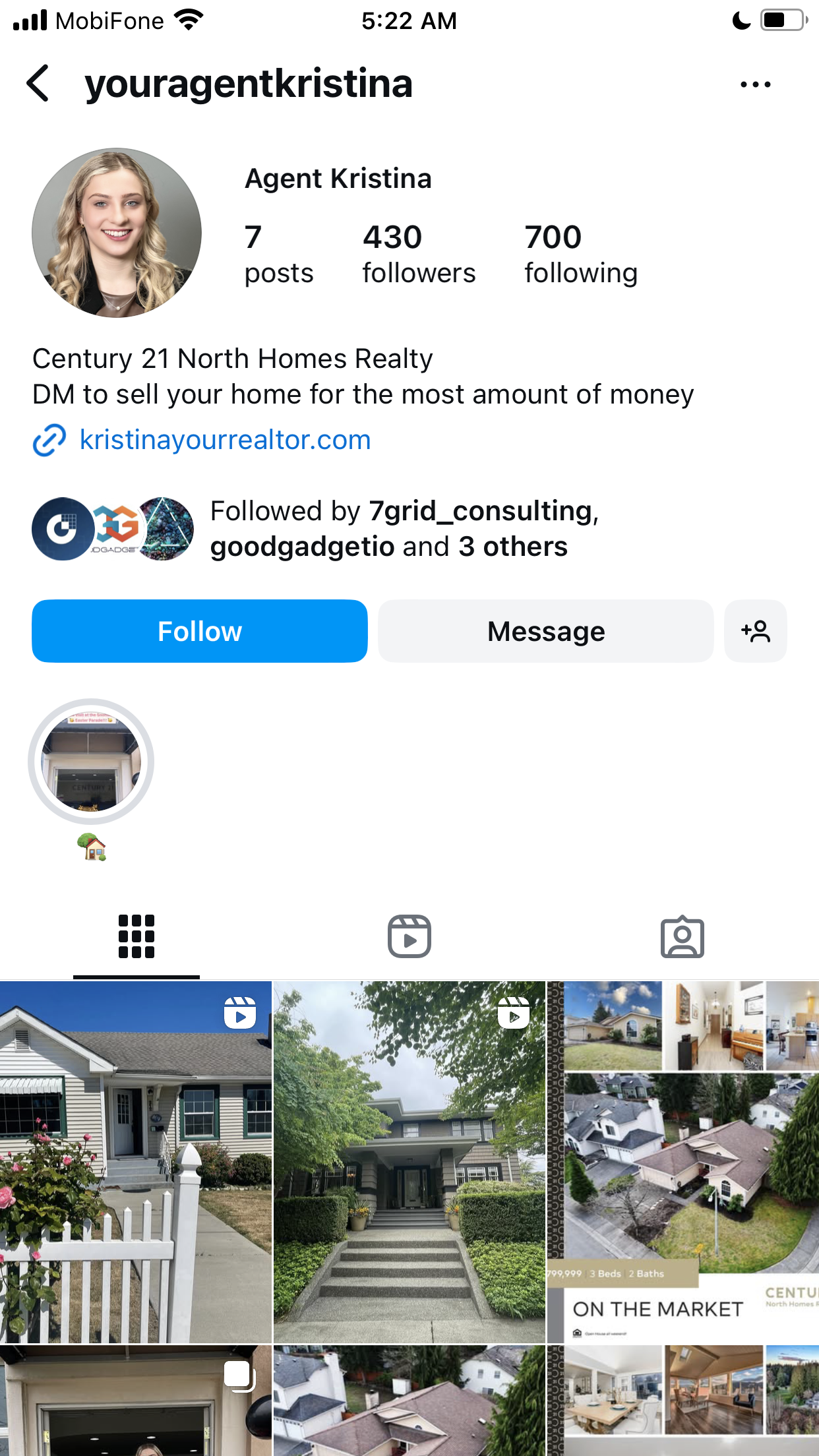Open the 430 followers list
The width and height of the screenshot is (819, 1456).
[419, 255]
